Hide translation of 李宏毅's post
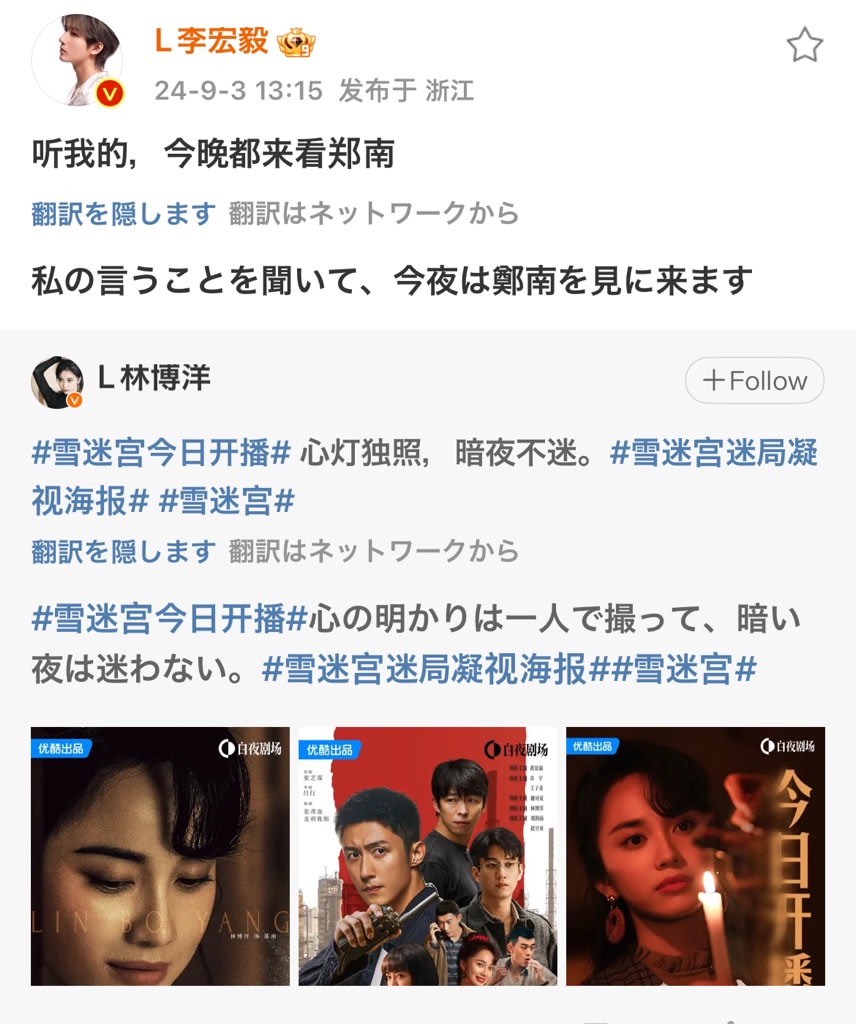Image resolution: width=856 pixels, height=1024 pixels. [123, 213]
